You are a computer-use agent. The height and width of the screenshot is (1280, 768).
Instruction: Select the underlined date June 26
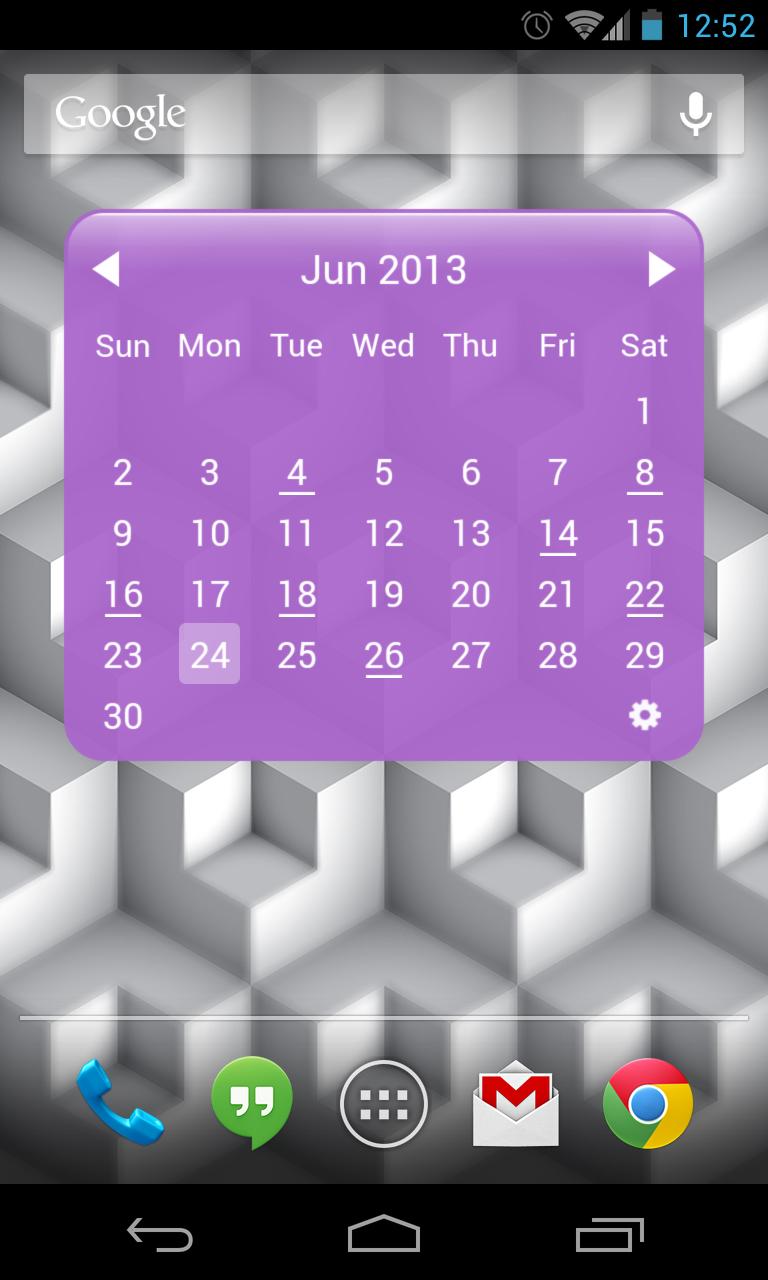tap(383, 655)
